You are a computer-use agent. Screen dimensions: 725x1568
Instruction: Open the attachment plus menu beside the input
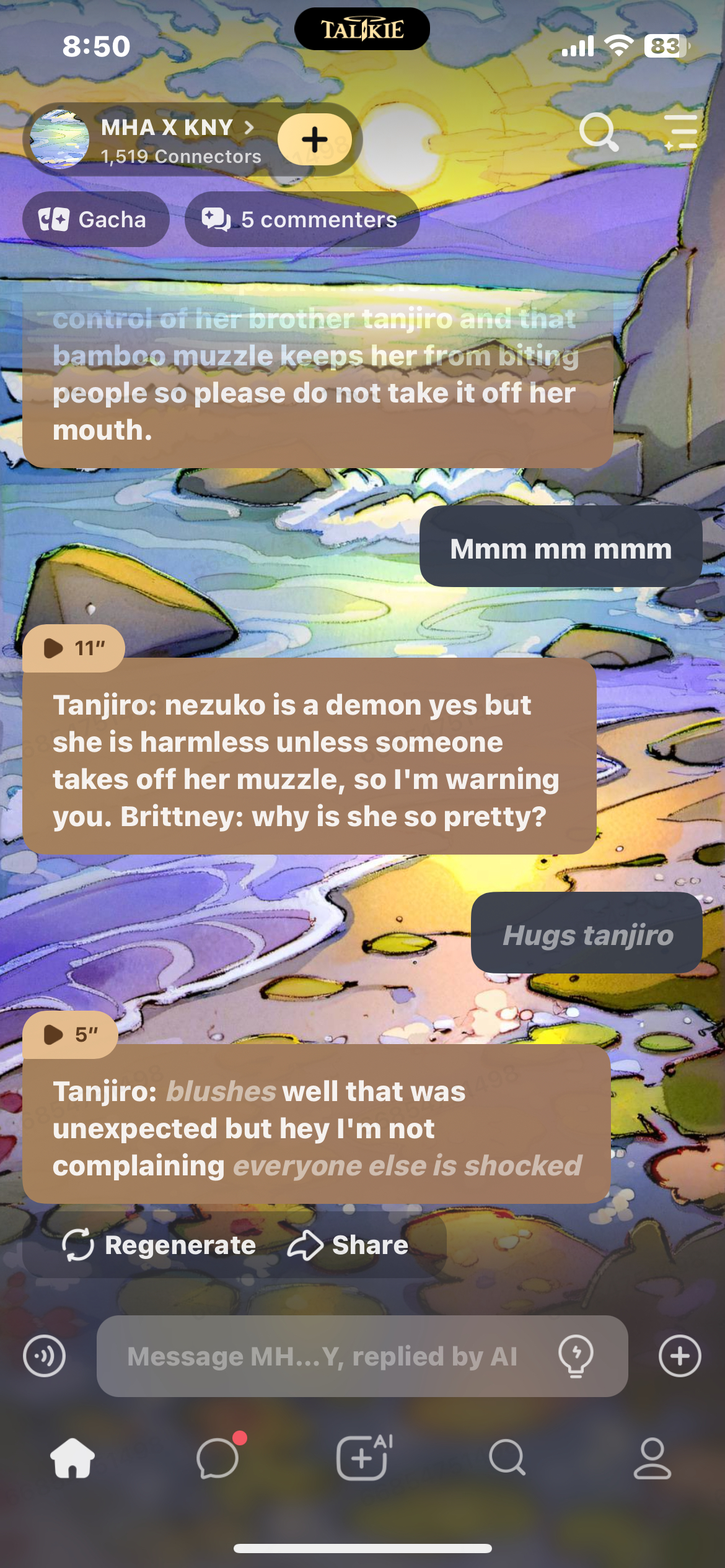click(x=680, y=1356)
